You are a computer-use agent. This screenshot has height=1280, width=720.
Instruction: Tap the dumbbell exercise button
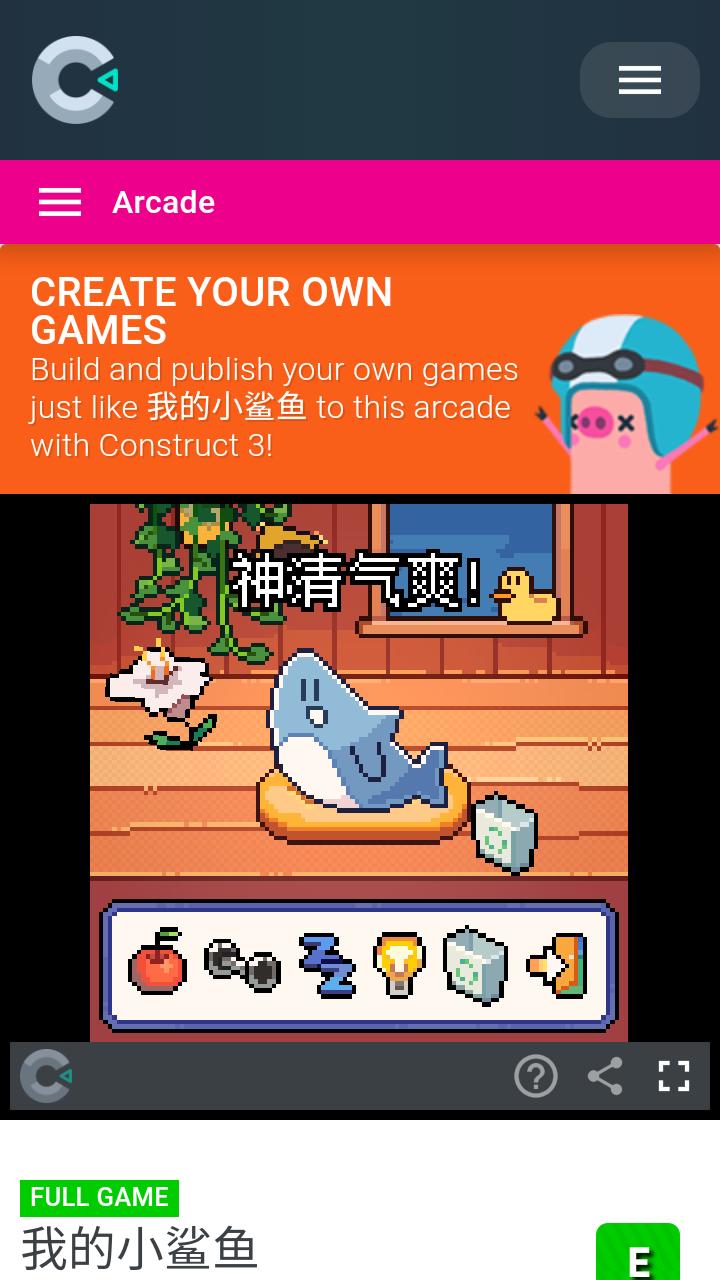[x=242, y=965]
